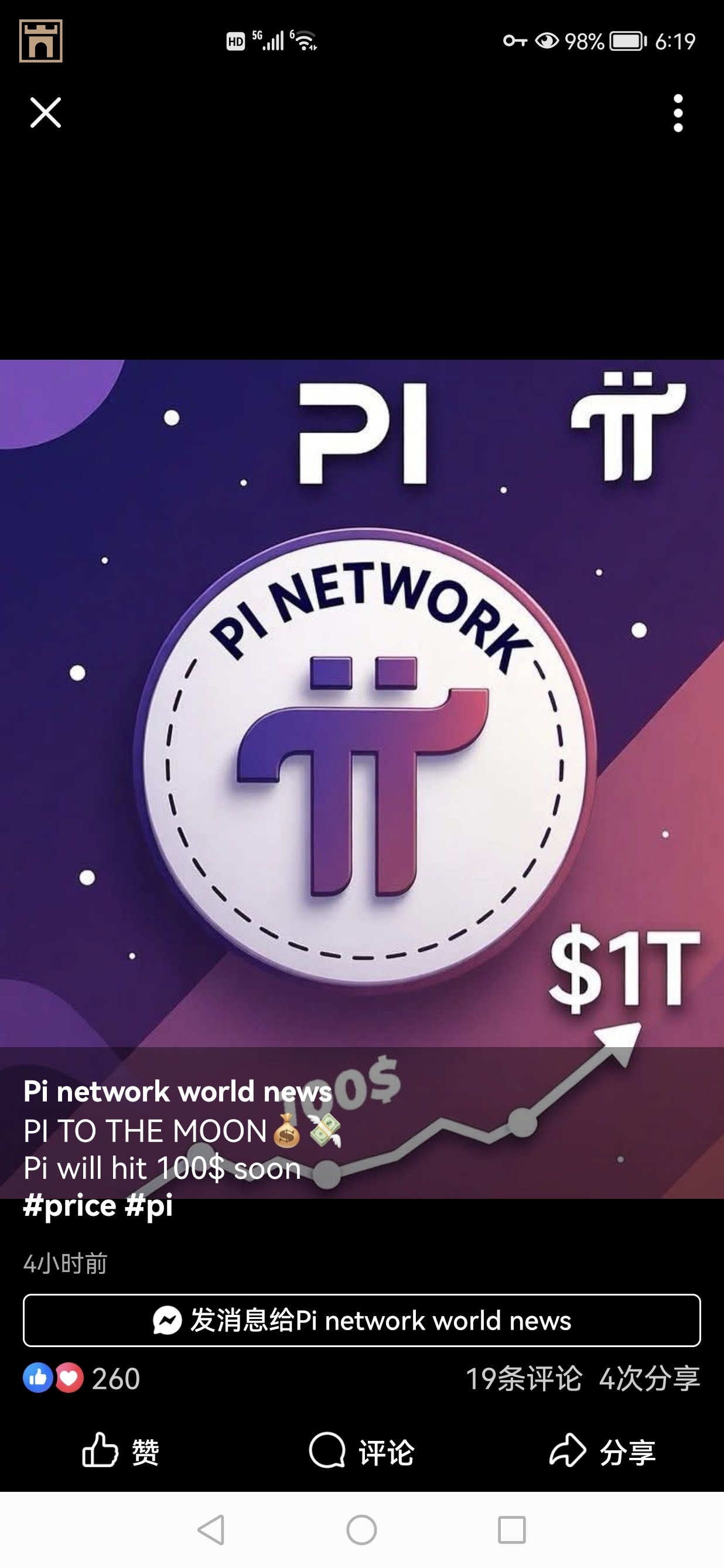Go to home via system home button
This screenshot has width=724, height=1568.
click(361, 1530)
